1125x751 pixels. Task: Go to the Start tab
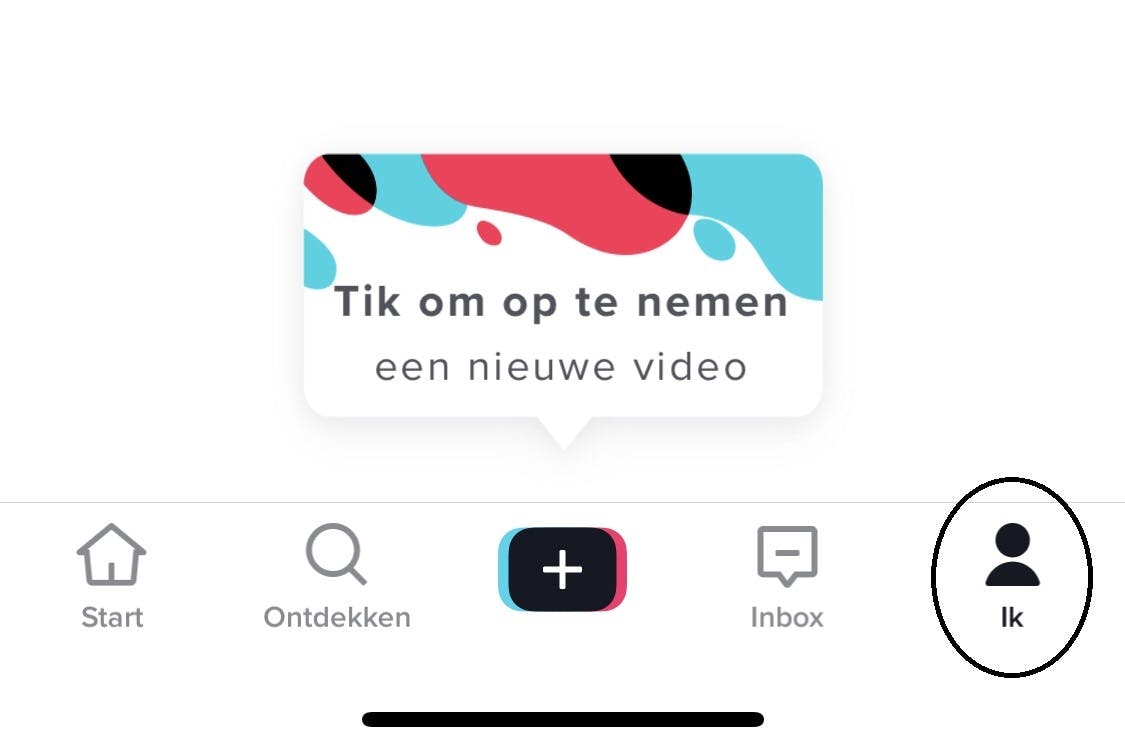click(112, 576)
